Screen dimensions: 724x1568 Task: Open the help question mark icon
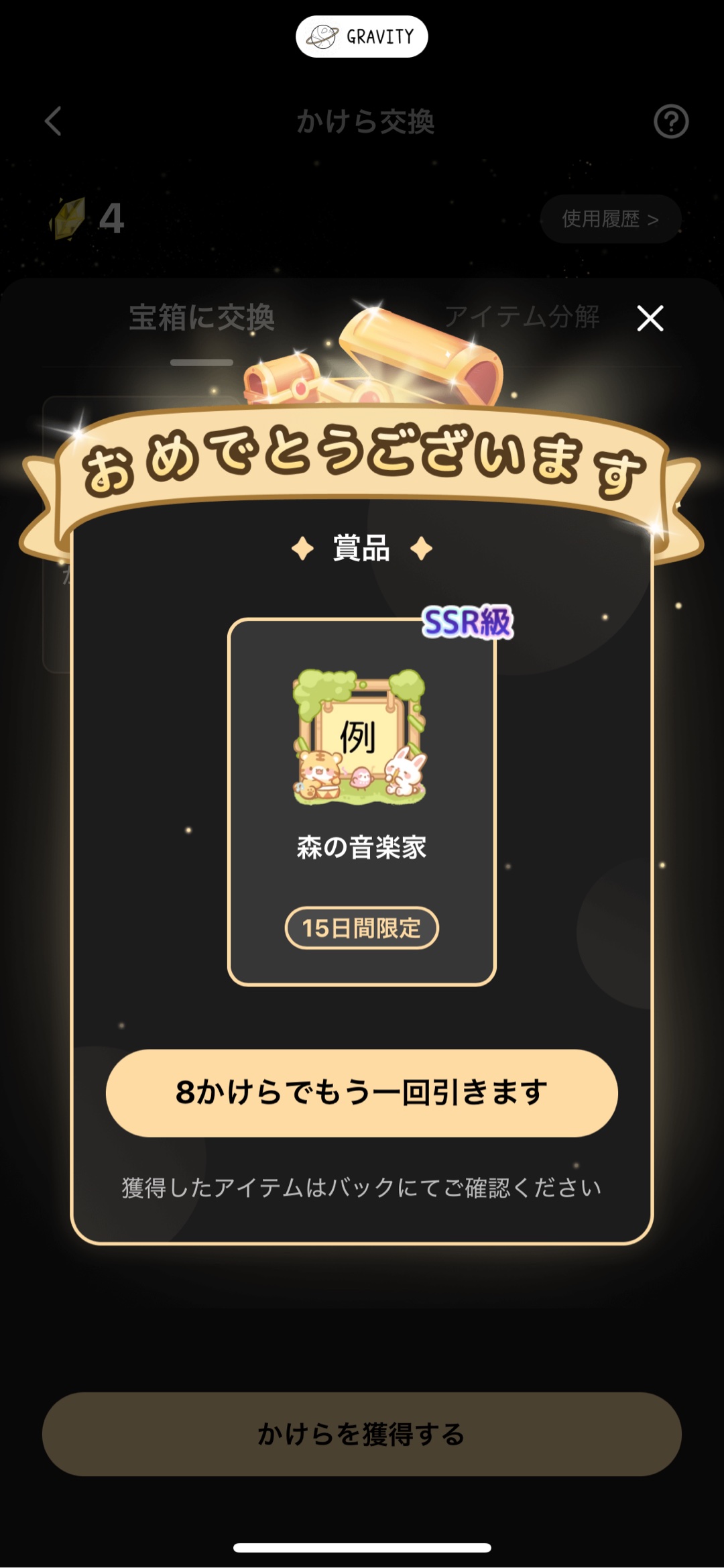(671, 121)
